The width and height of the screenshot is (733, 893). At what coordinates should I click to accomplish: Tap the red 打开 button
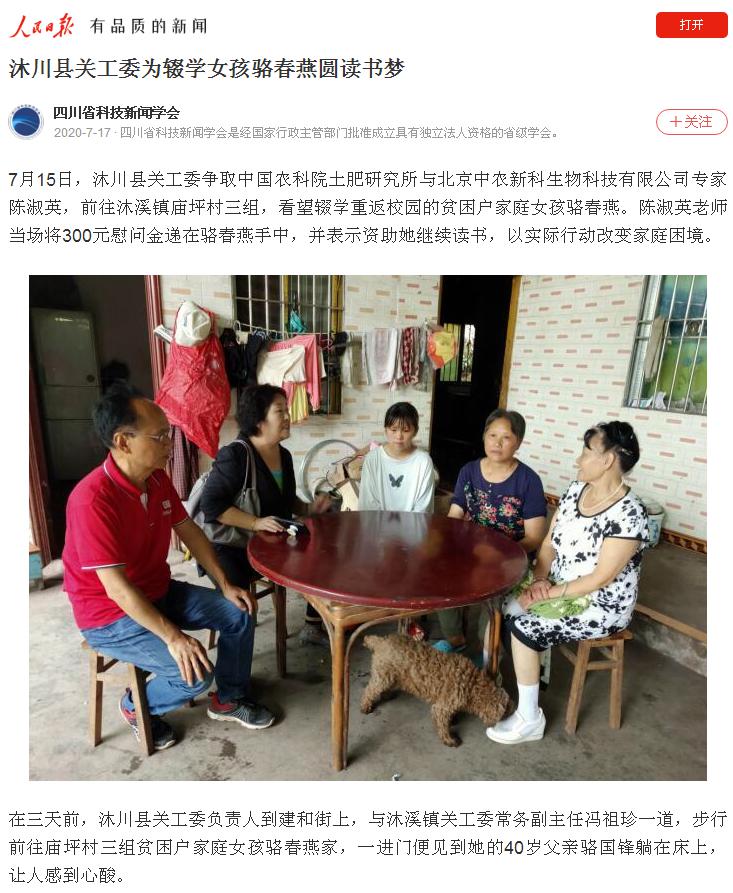pyautogui.click(x=691, y=25)
